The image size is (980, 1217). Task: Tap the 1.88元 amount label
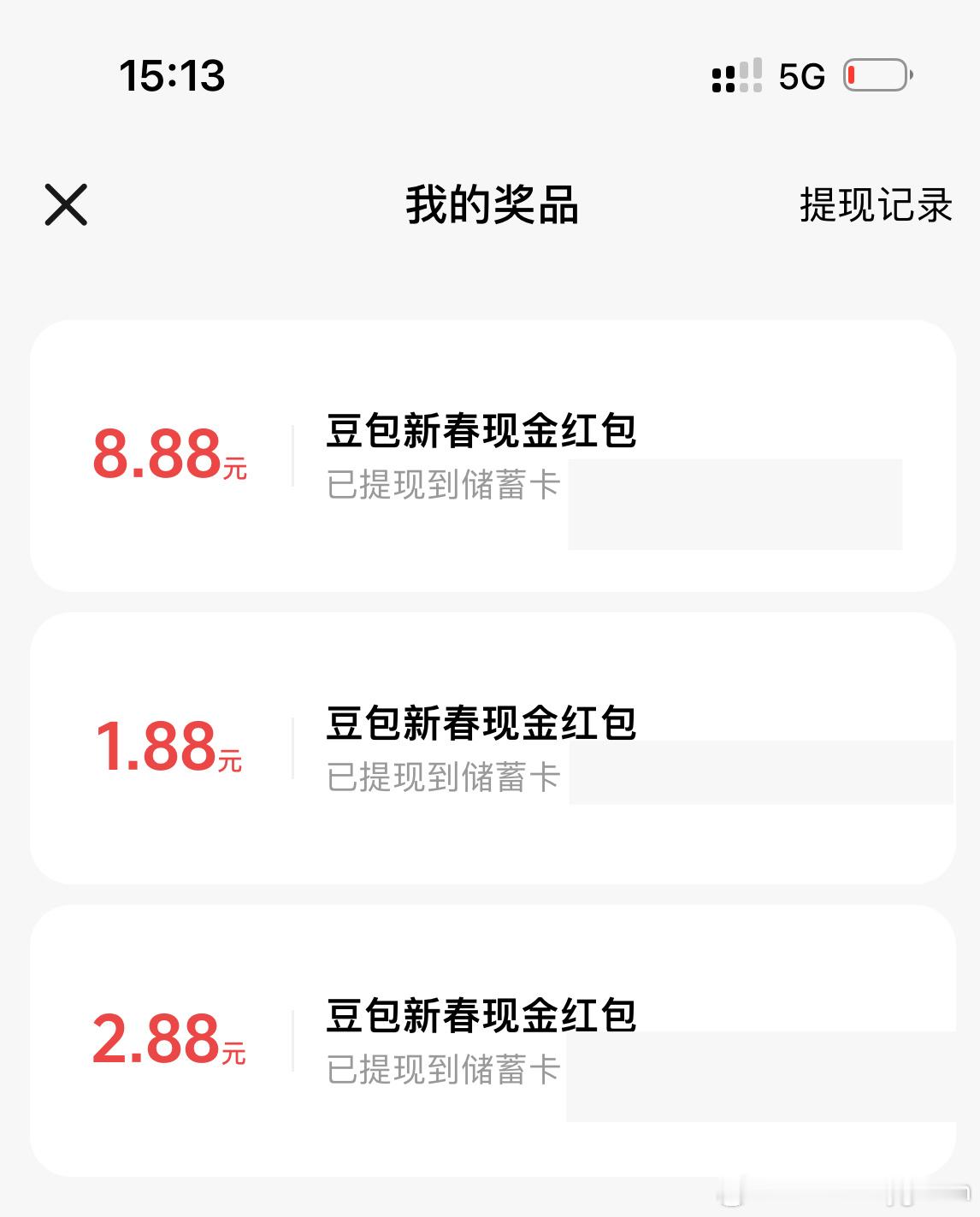point(171,748)
